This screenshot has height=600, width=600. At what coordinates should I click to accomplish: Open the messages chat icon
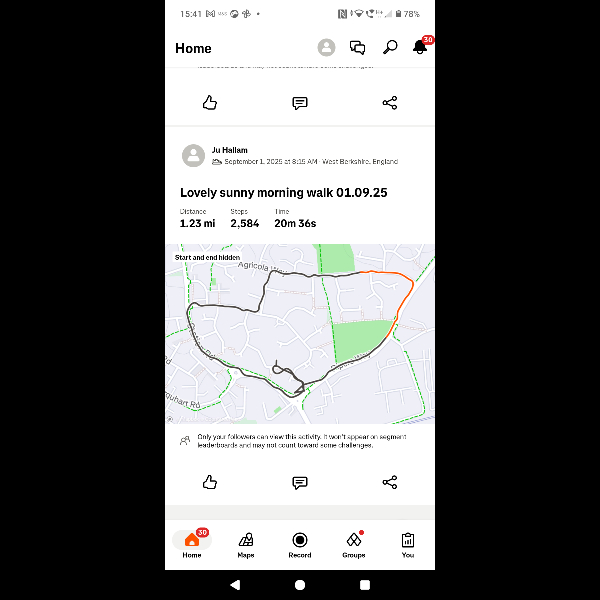pyautogui.click(x=357, y=47)
